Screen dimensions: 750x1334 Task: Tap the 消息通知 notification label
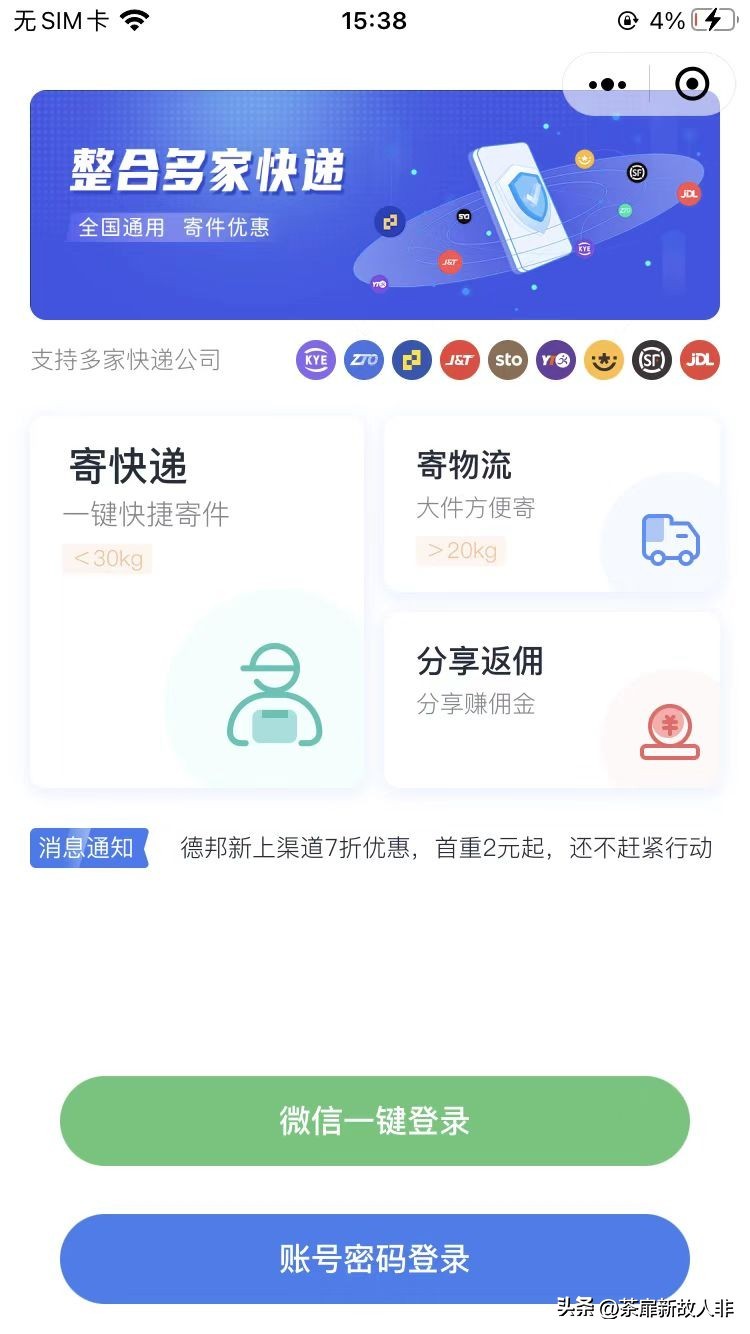coord(88,848)
